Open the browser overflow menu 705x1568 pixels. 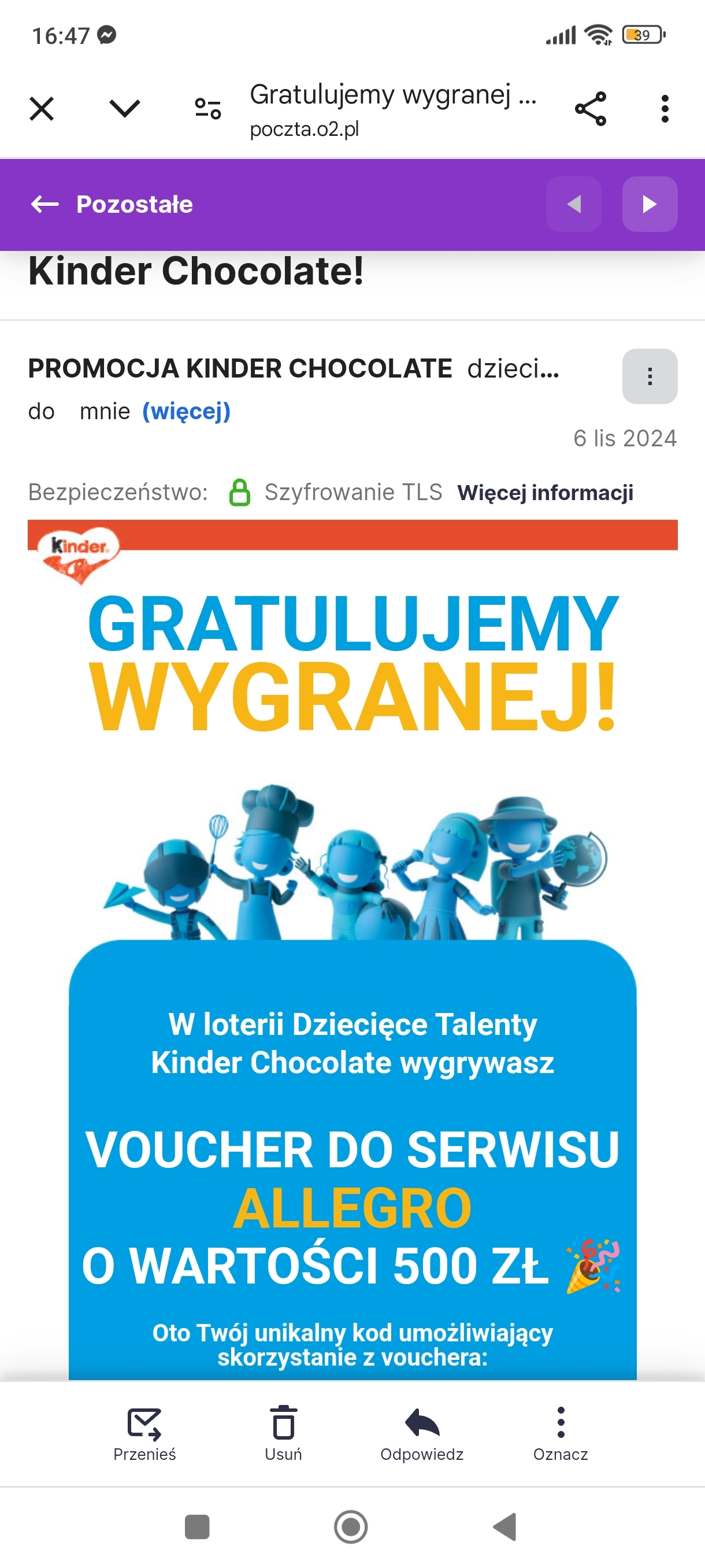(x=664, y=109)
